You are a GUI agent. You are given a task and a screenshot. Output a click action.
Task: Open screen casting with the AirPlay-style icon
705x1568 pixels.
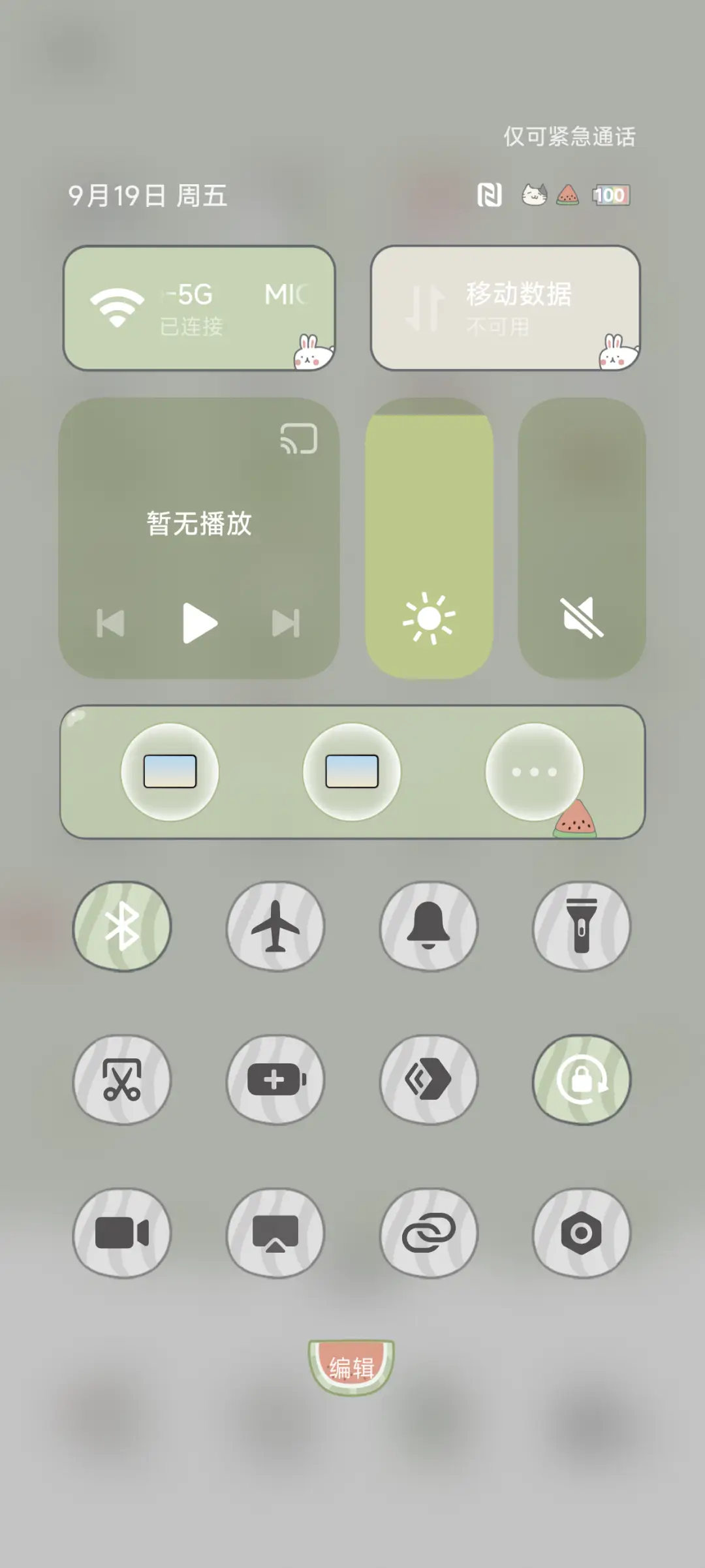click(x=275, y=1232)
